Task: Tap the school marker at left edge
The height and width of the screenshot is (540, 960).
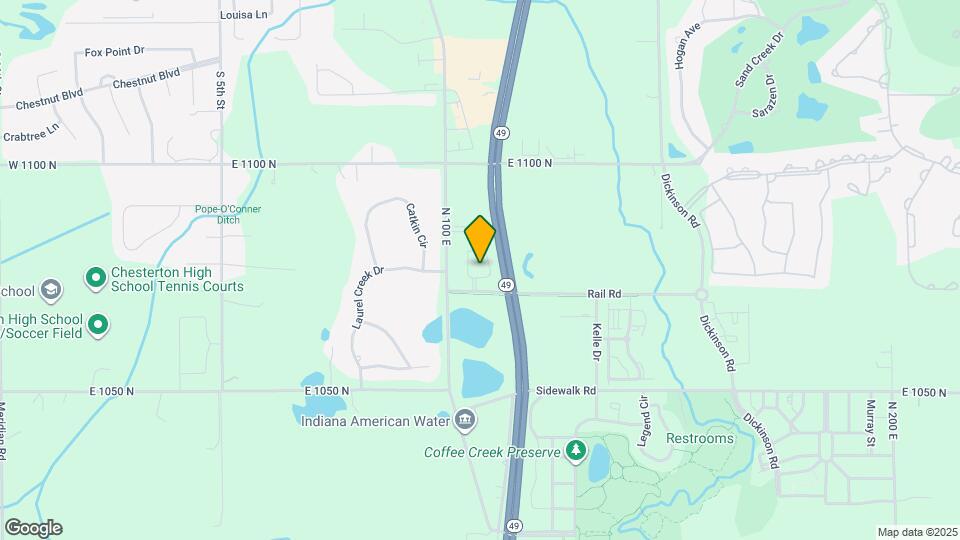Action: pyautogui.click(x=51, y=291)
